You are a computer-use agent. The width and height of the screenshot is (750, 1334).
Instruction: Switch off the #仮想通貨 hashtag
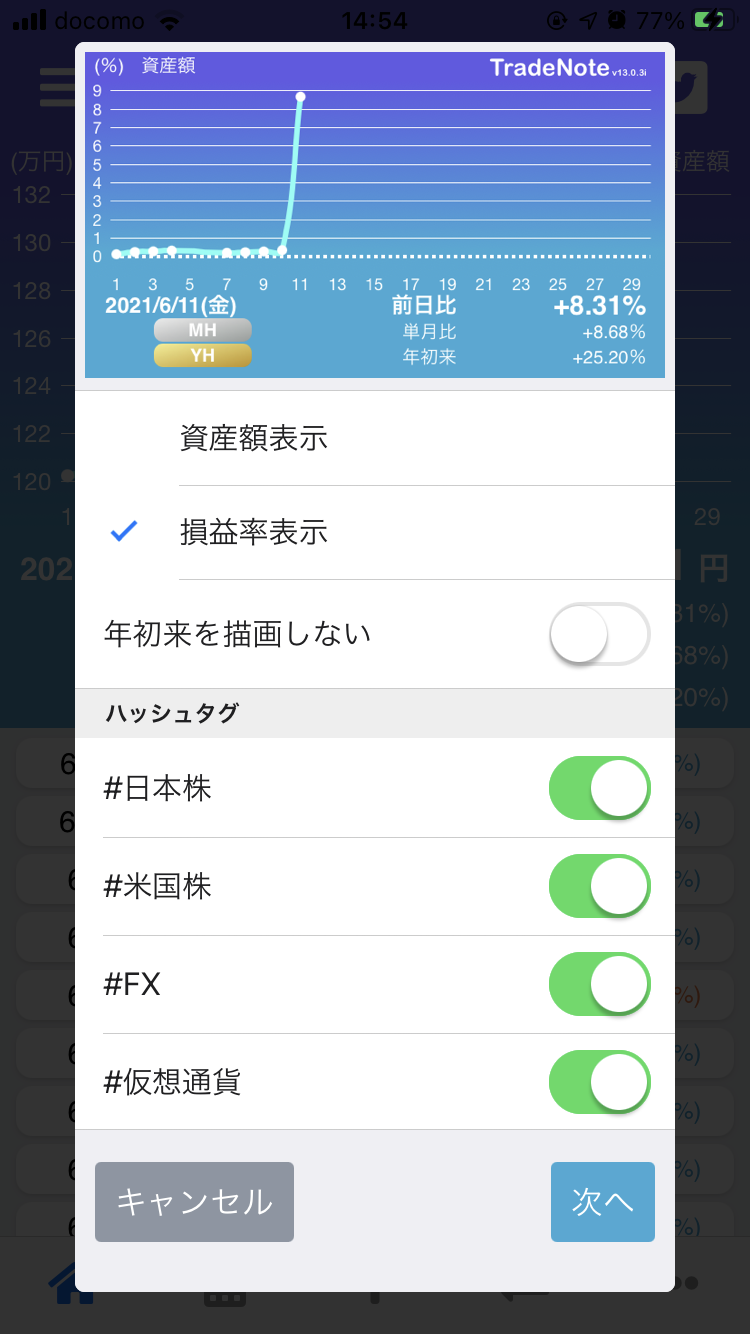click(599, 1082)
